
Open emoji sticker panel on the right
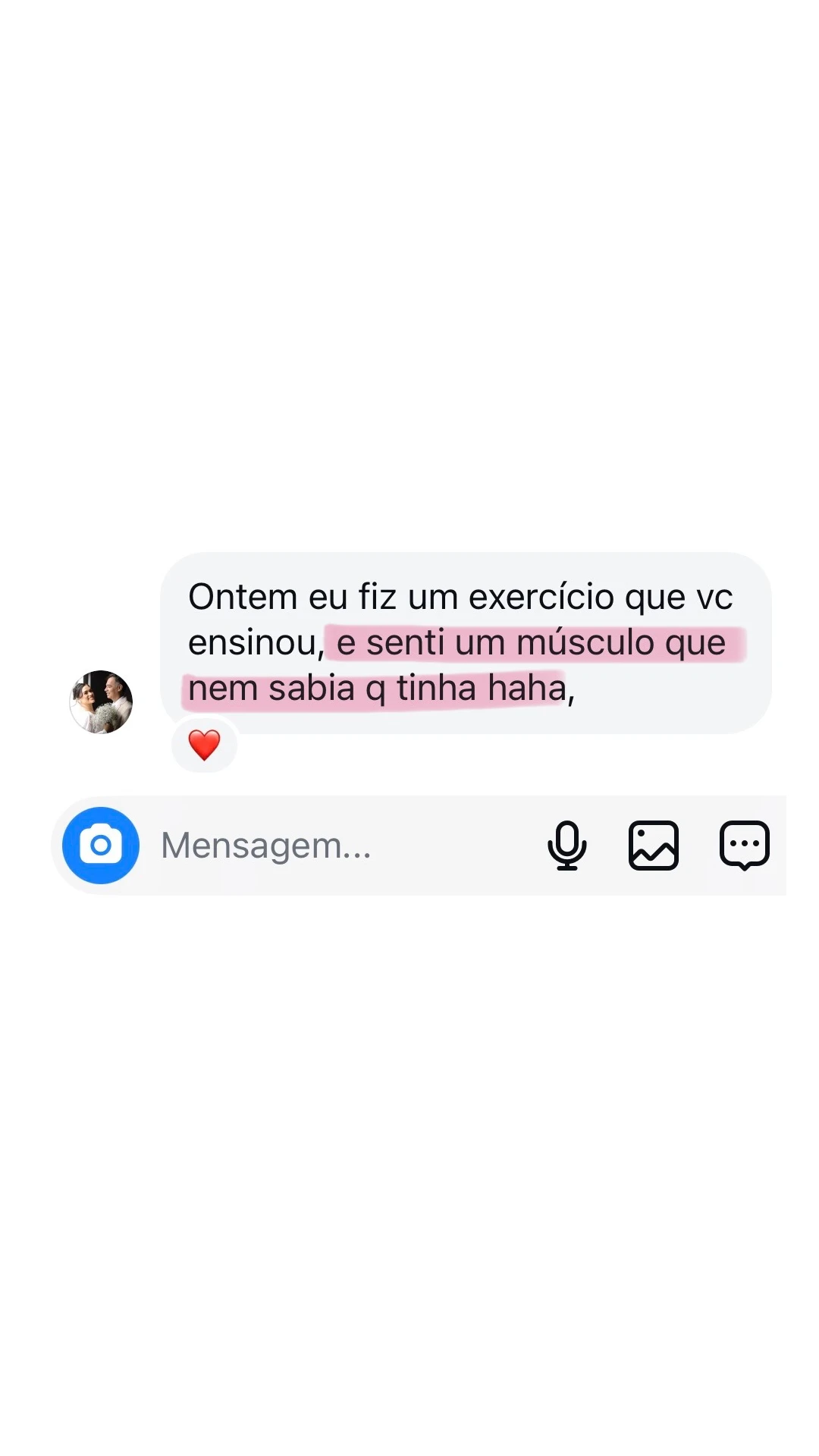pyautogui.click(x=743, y=845)
